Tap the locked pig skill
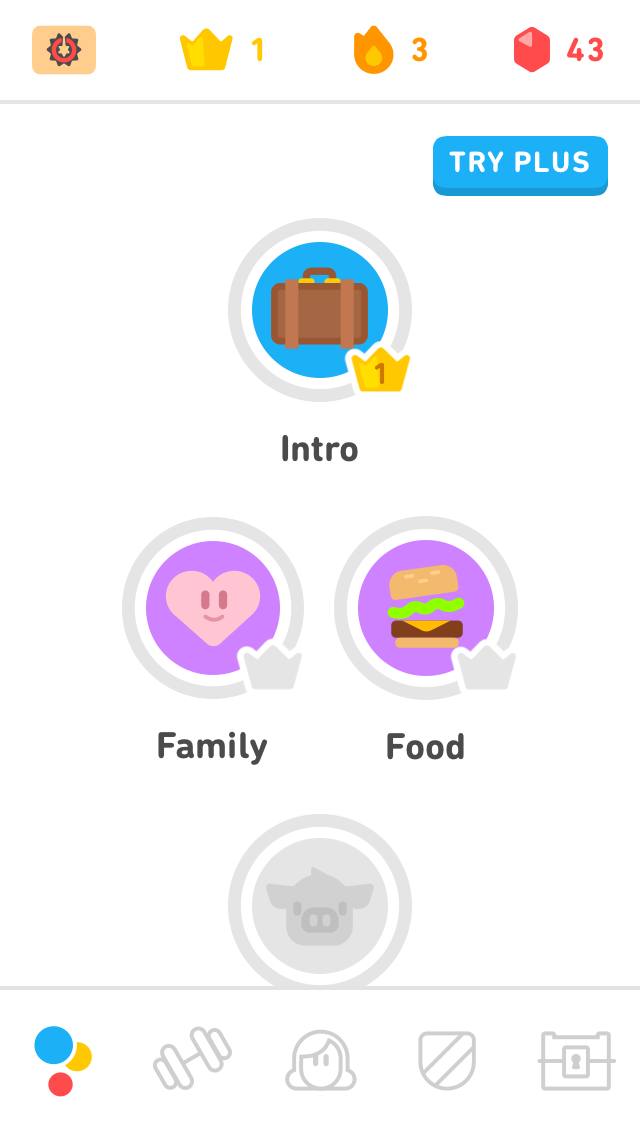The width and height of the screenshot is (640, 1136). tap(320, 905)
